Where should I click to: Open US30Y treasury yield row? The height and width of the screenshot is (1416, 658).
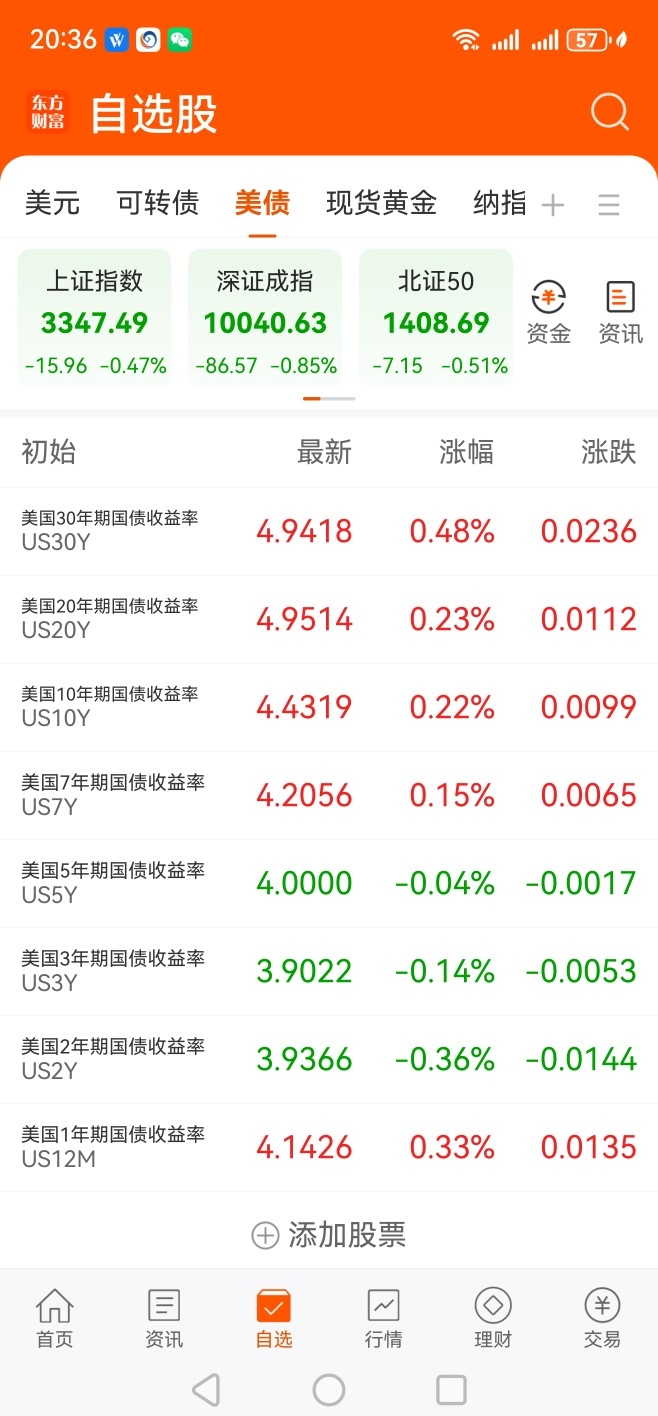click(x=329, y=531)
